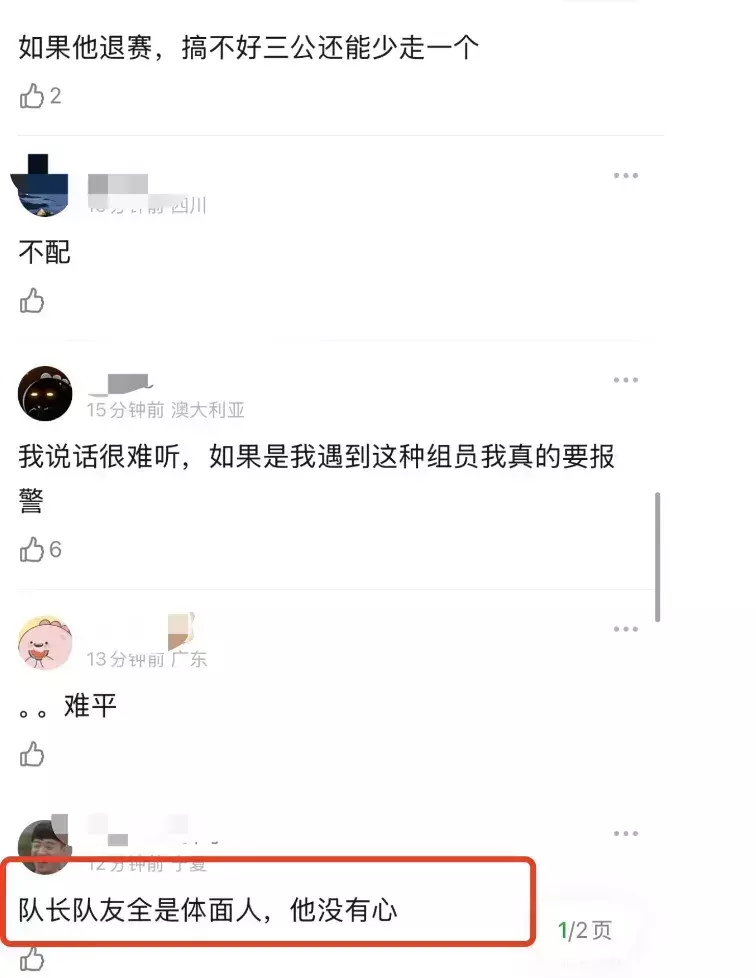Open the three-dot menu on the 难平 comment
The height and width of the screenshot is (978, 756).
pos(626,629)
